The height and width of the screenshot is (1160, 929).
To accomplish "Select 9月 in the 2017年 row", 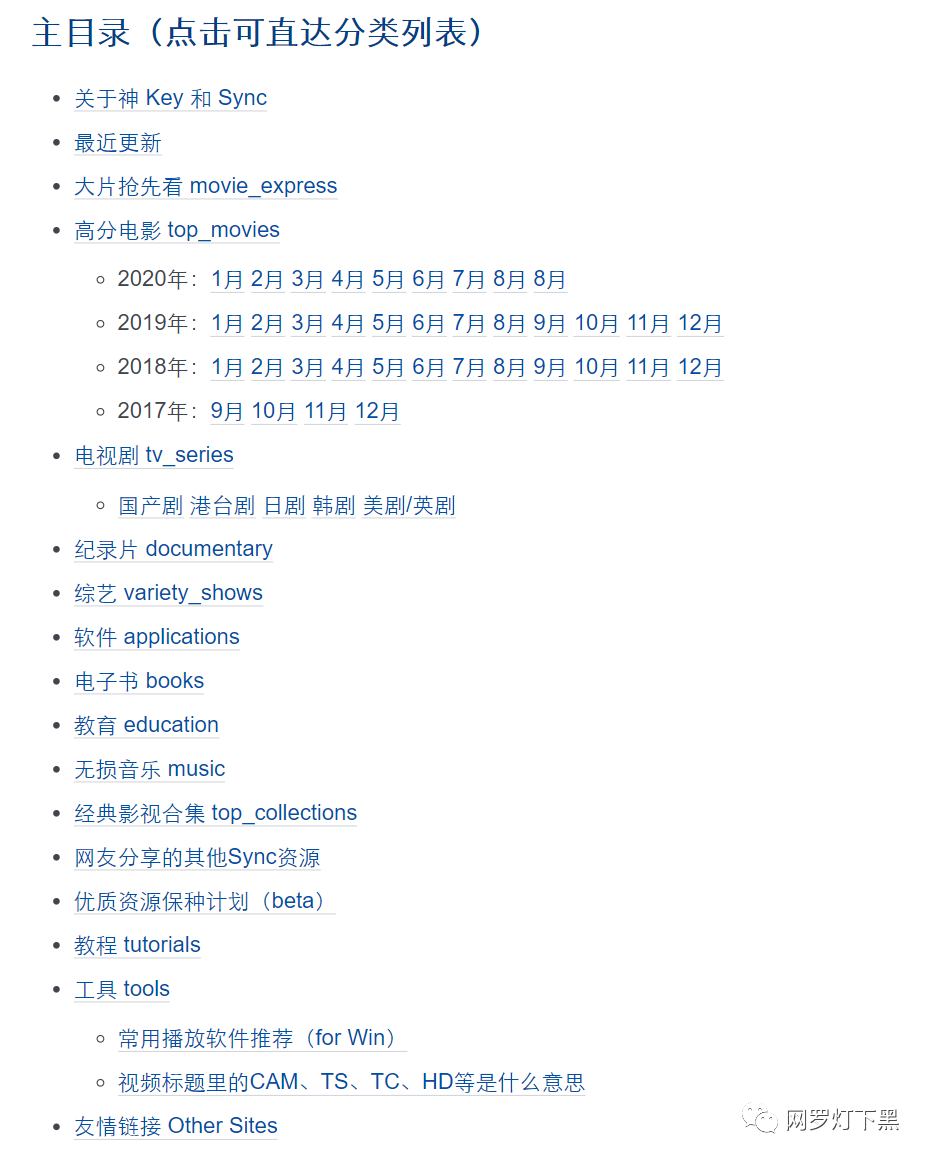I will click(x=227, y=411).
